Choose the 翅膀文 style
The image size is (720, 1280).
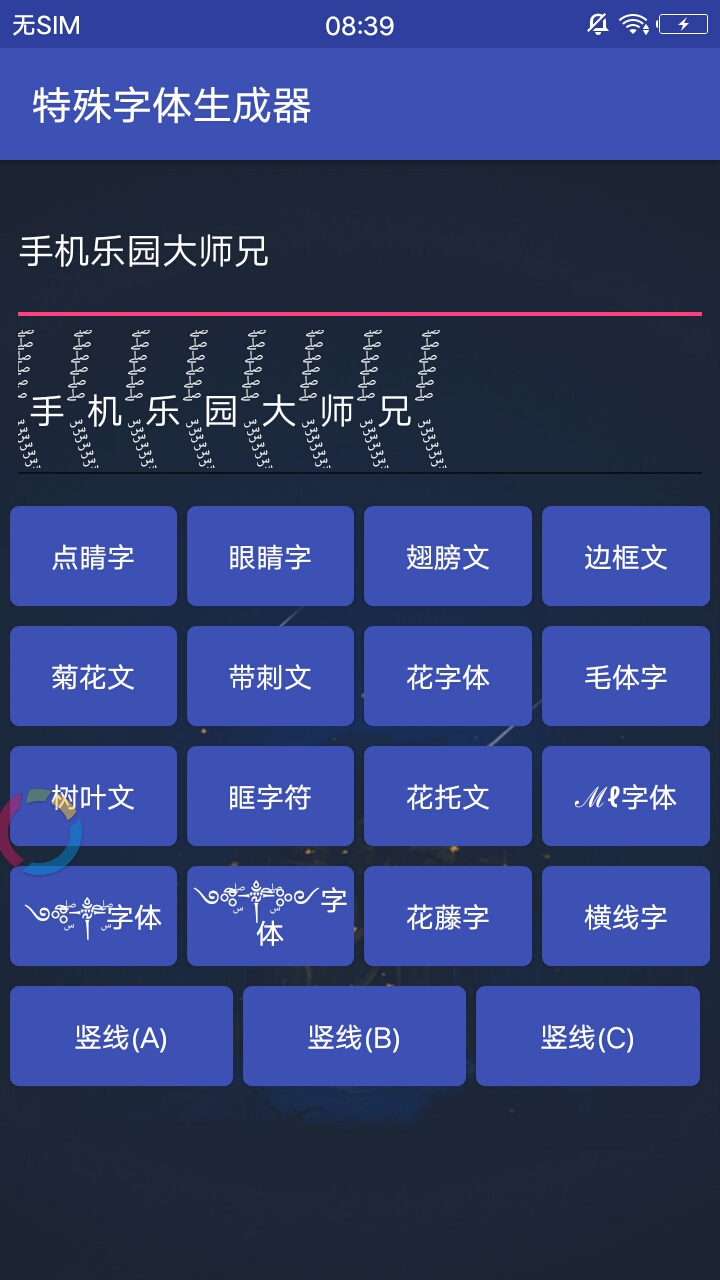448,556
